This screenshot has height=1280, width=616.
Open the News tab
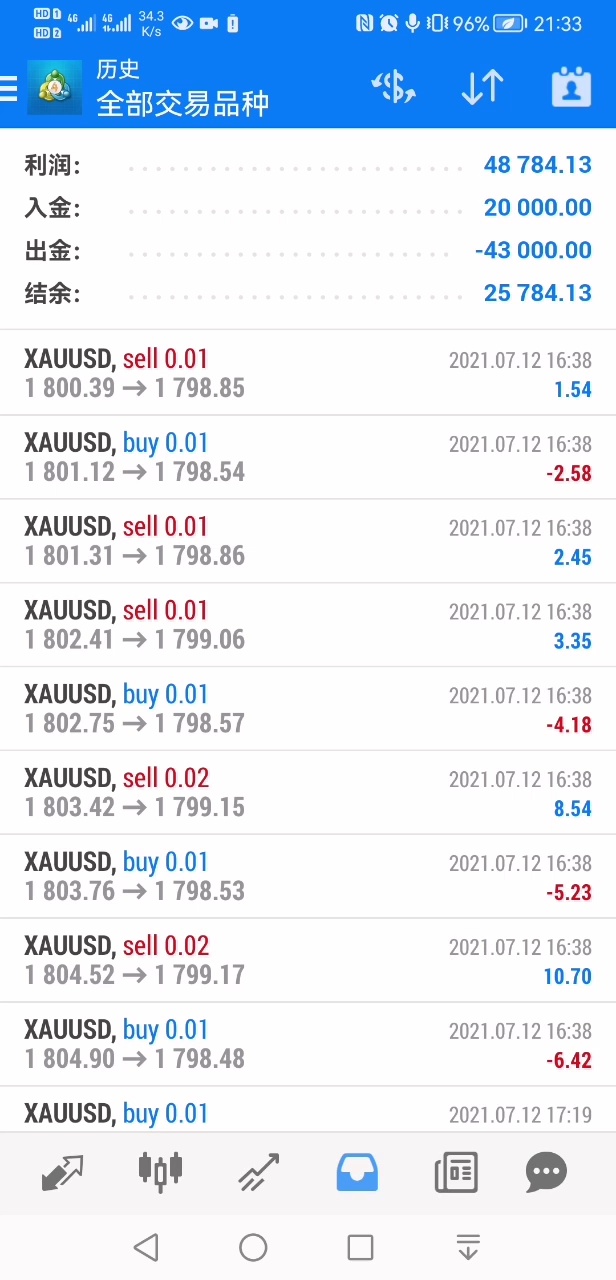pos(456,1172)
